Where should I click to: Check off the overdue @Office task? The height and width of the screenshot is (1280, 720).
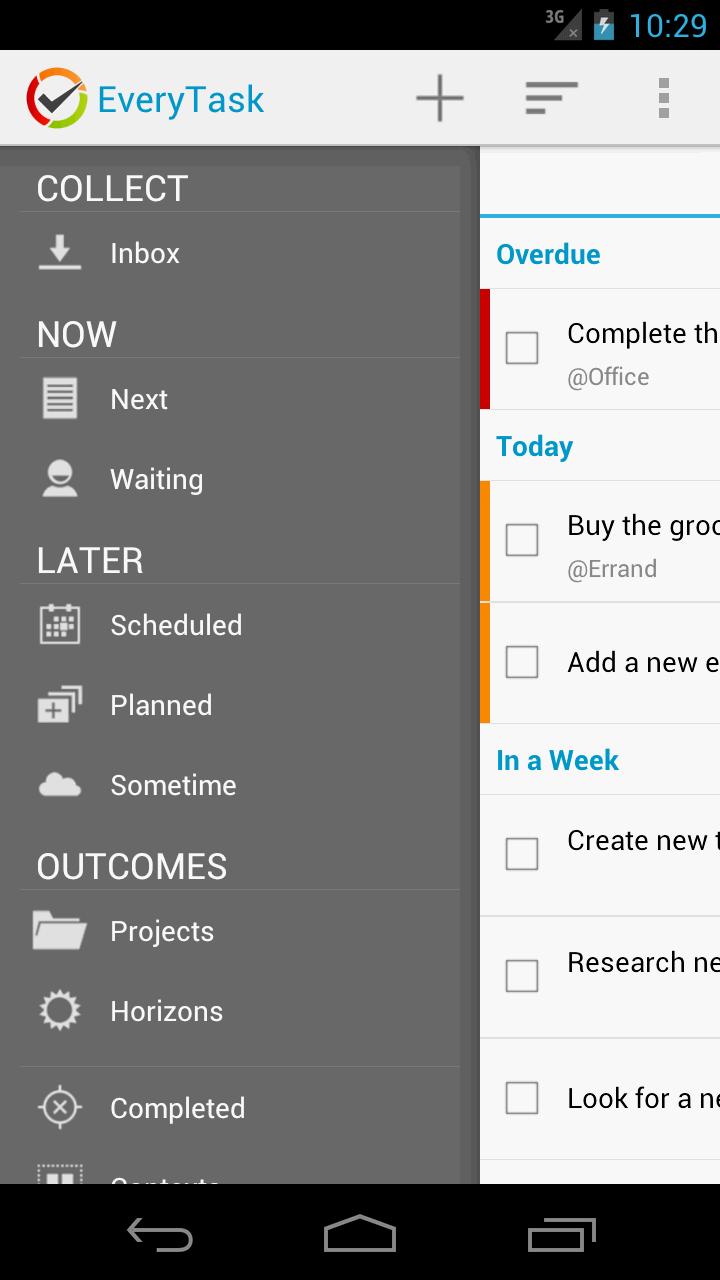(522, 348)
